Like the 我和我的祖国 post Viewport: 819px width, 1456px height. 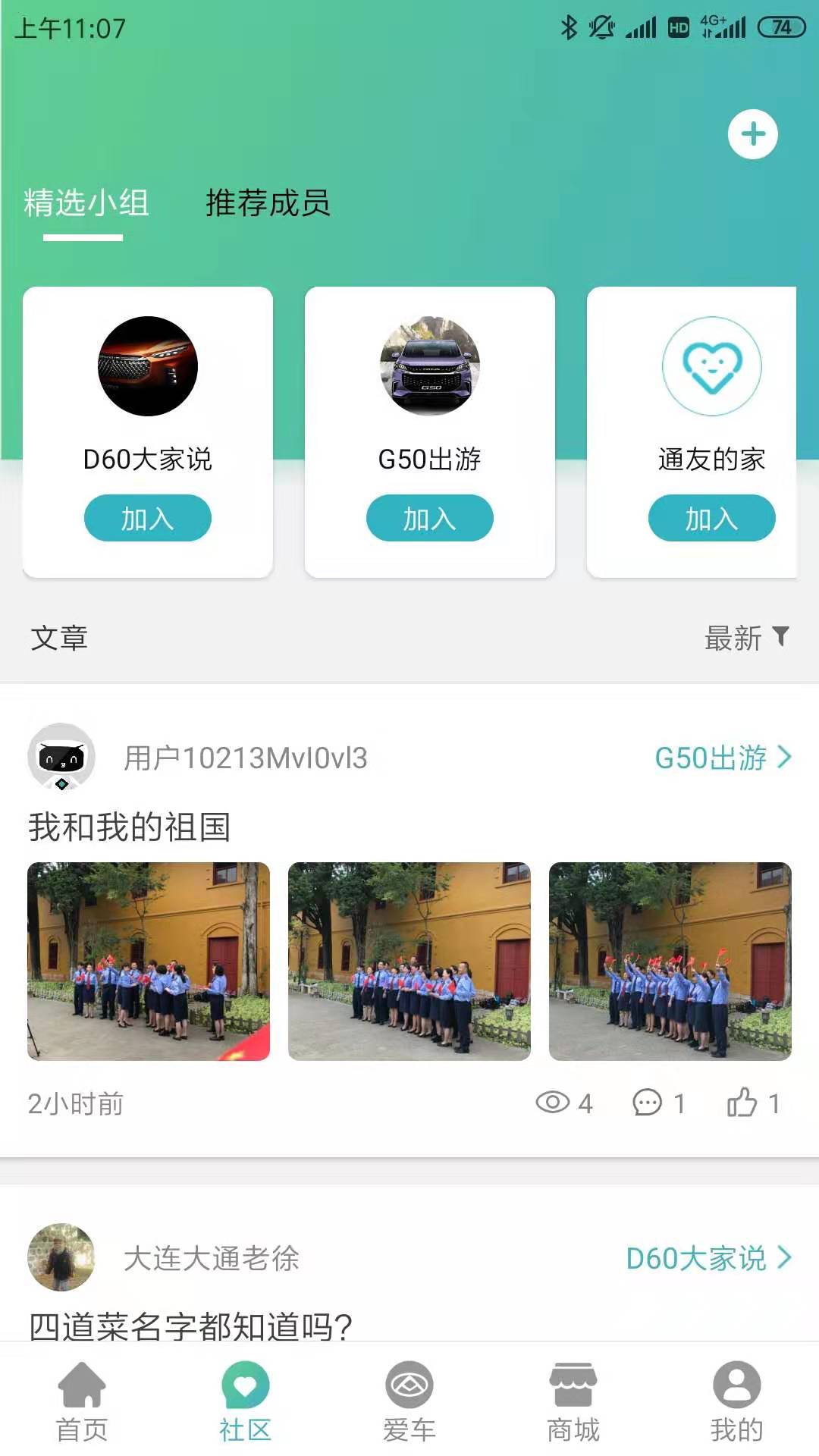tap(753, 1103)
